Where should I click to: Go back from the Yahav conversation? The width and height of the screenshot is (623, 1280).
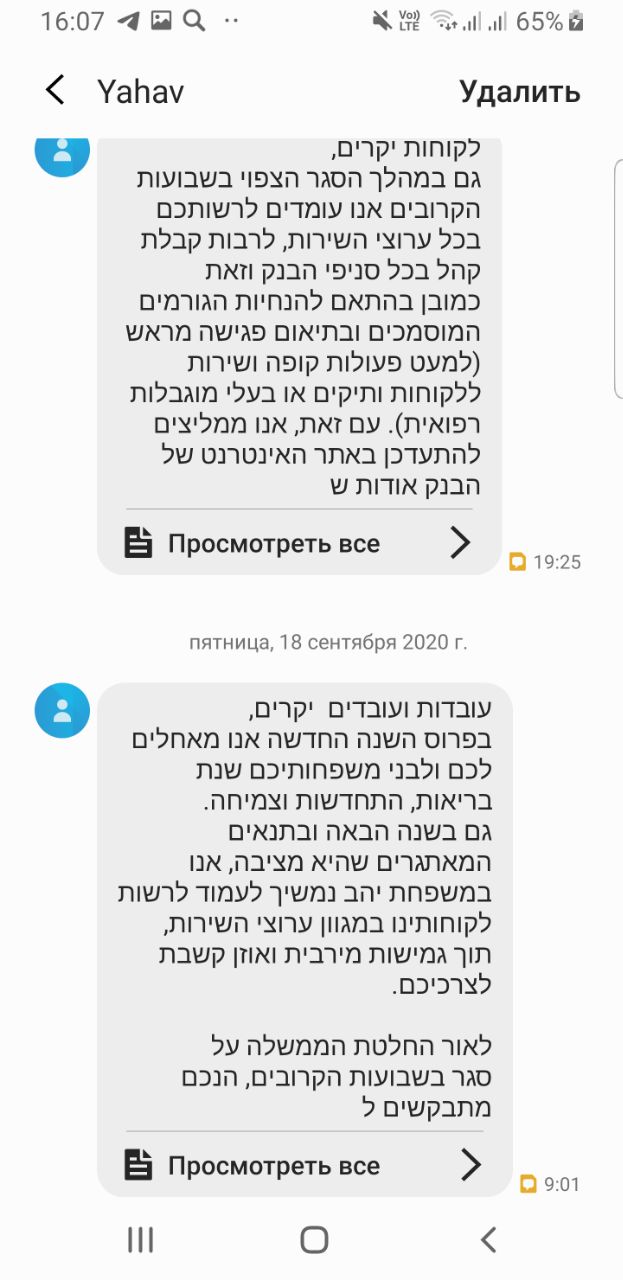click(x=55, y=91)
